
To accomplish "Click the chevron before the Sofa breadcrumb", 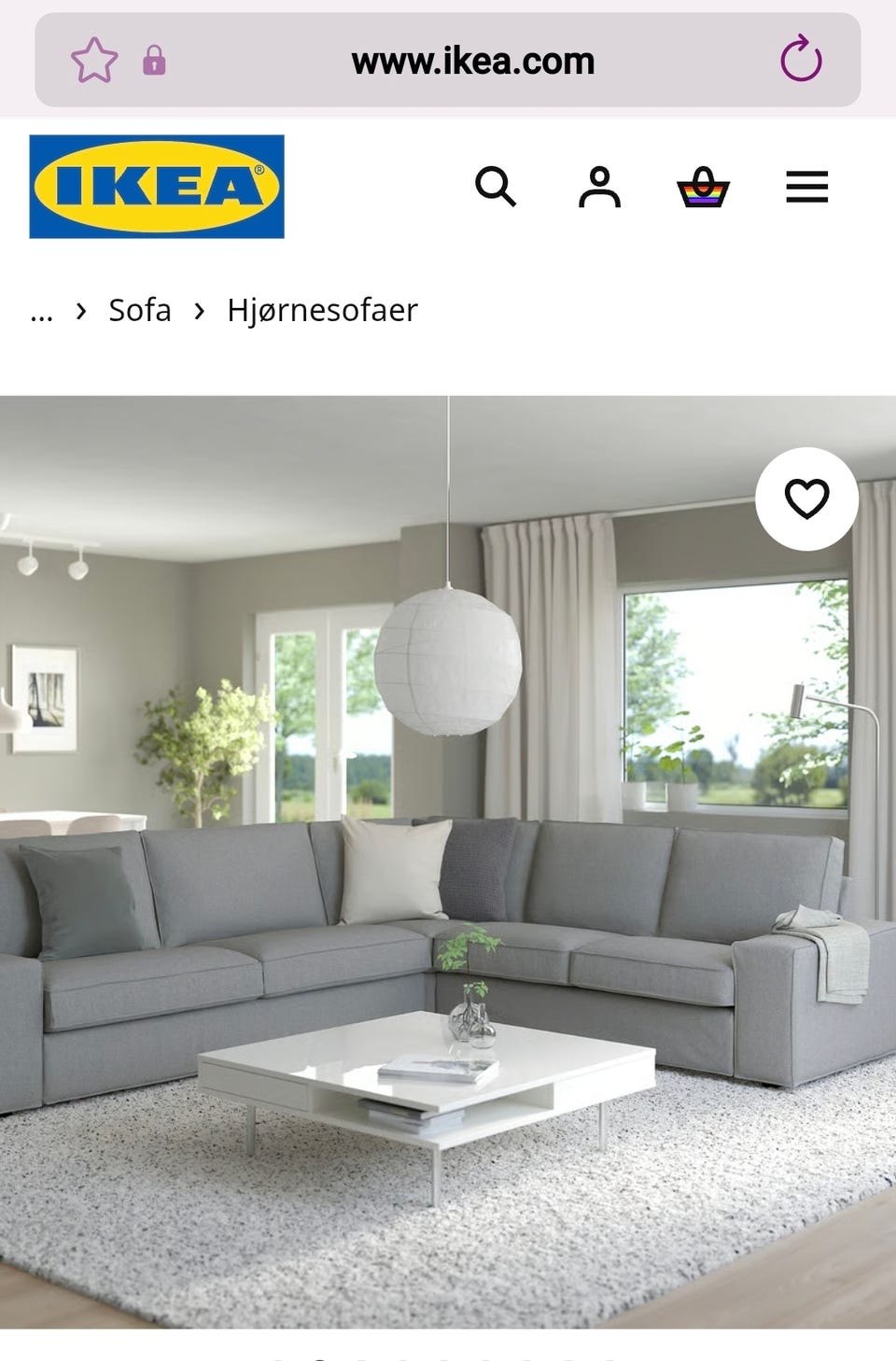I will click(82, 310).
